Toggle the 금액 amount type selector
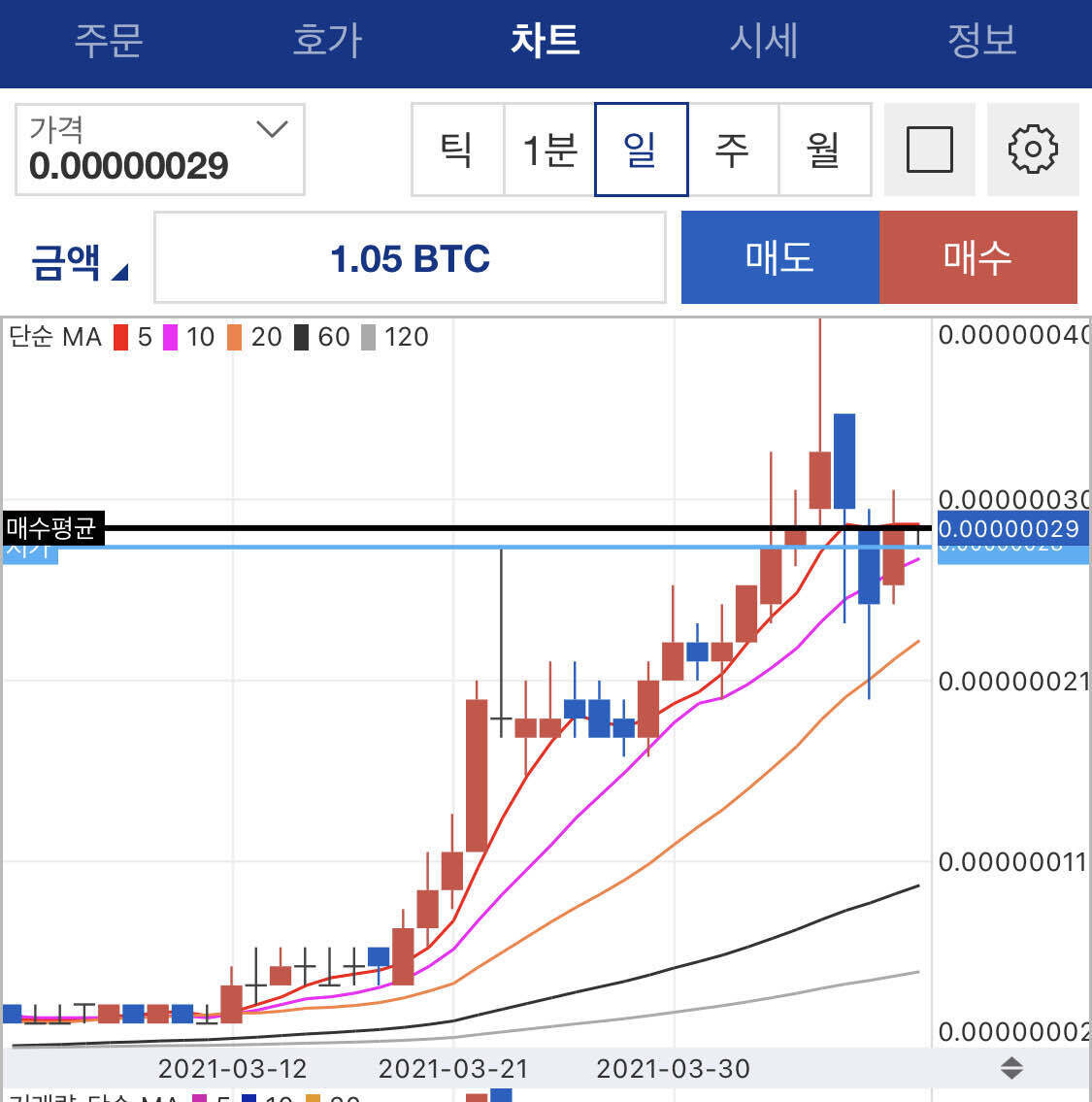1092x1102 pixels. click(x=78, y=260)
